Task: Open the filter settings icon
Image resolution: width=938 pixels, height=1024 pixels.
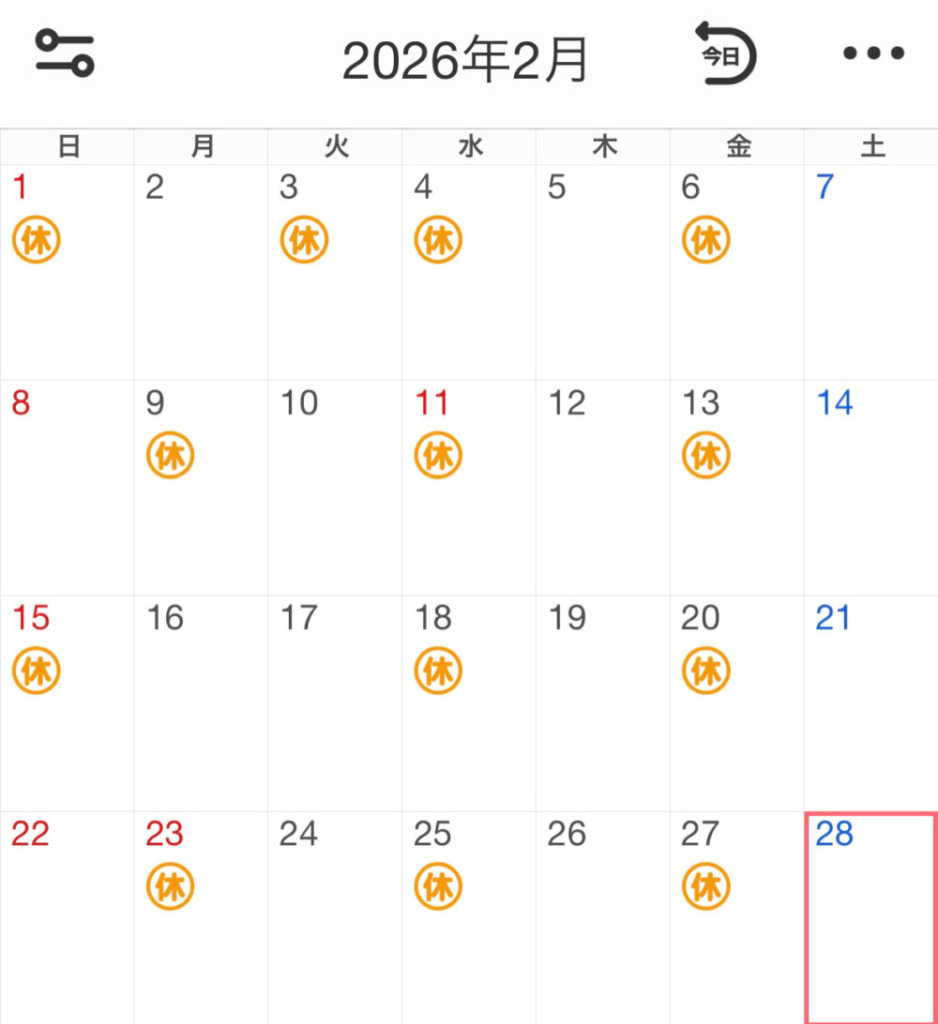Action: coord(65,53)
